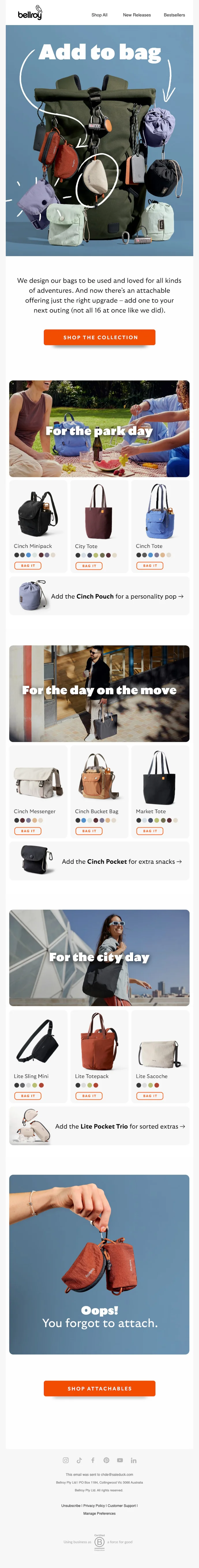Open Manage Preferences

pos(99,1513)
